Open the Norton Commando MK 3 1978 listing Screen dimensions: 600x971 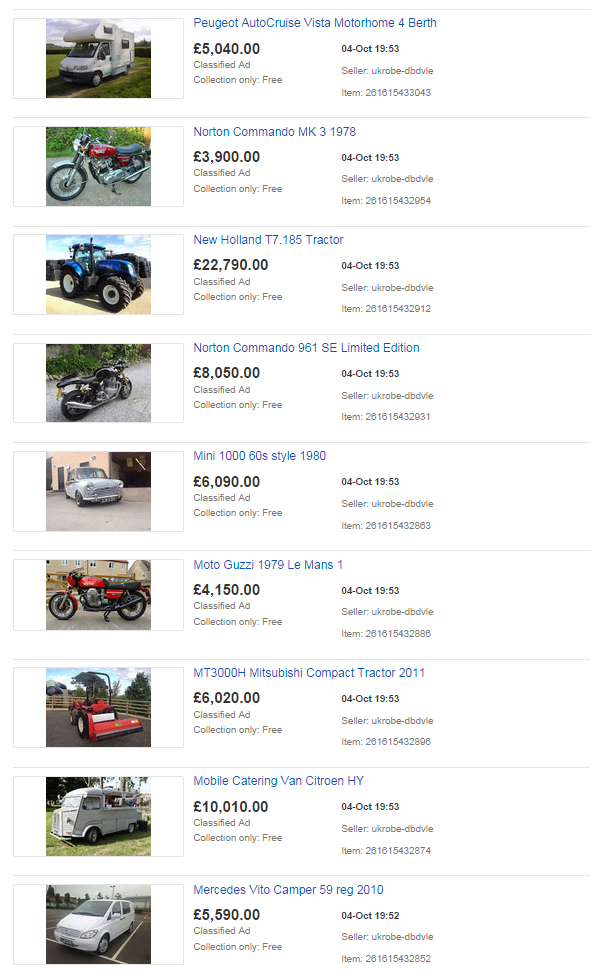[274, 132]
